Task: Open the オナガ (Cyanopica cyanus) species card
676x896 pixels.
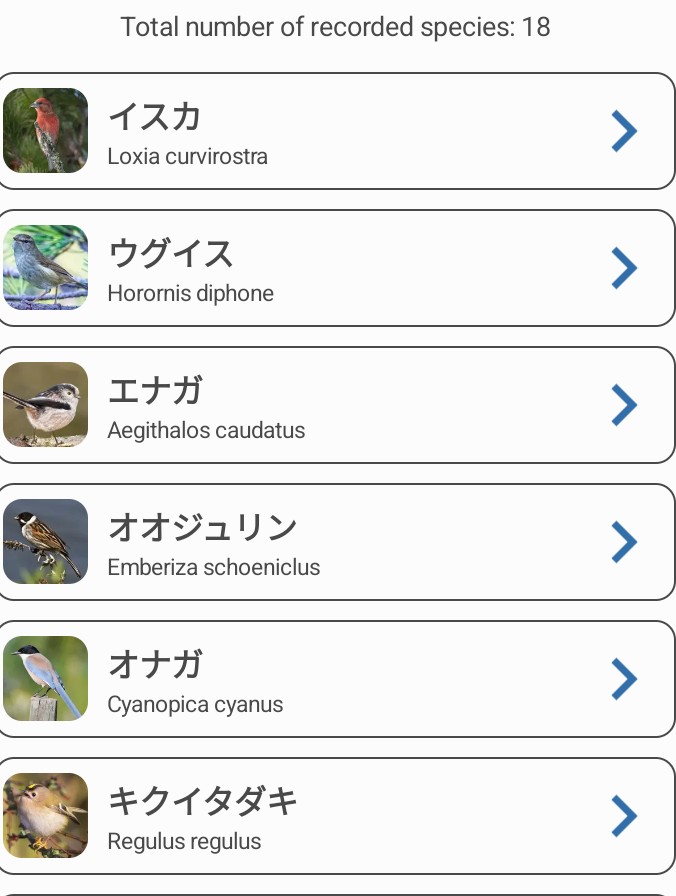Action: click(337, 679)
